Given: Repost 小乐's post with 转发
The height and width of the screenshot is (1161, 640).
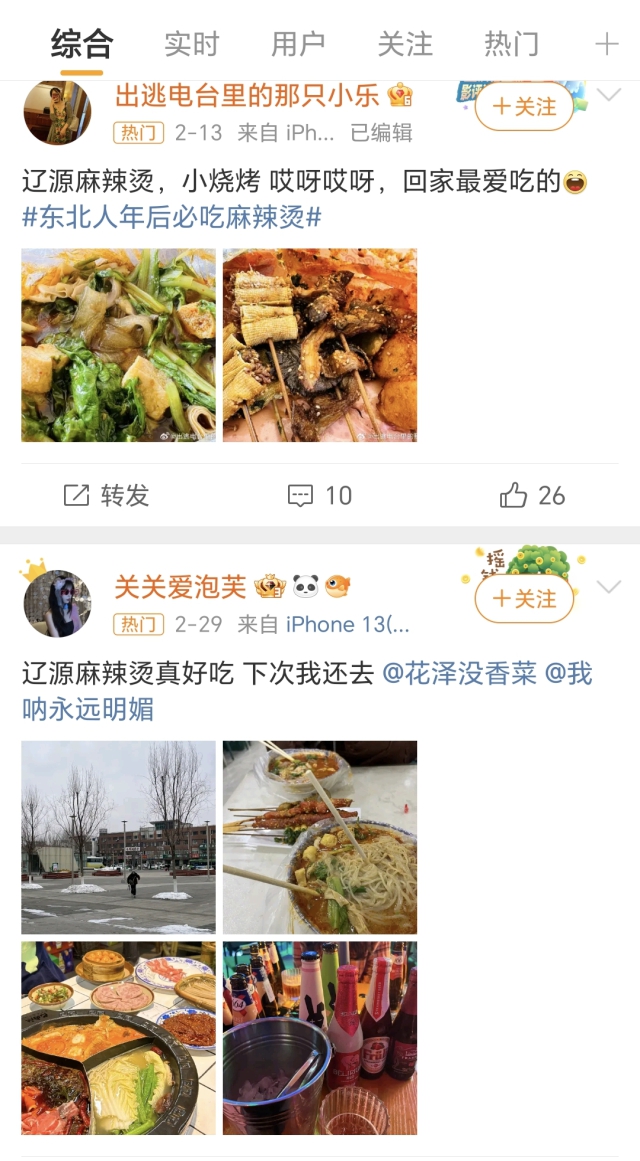Looking at the screenshot, I should pyautogui.click(x=106, y=495).
